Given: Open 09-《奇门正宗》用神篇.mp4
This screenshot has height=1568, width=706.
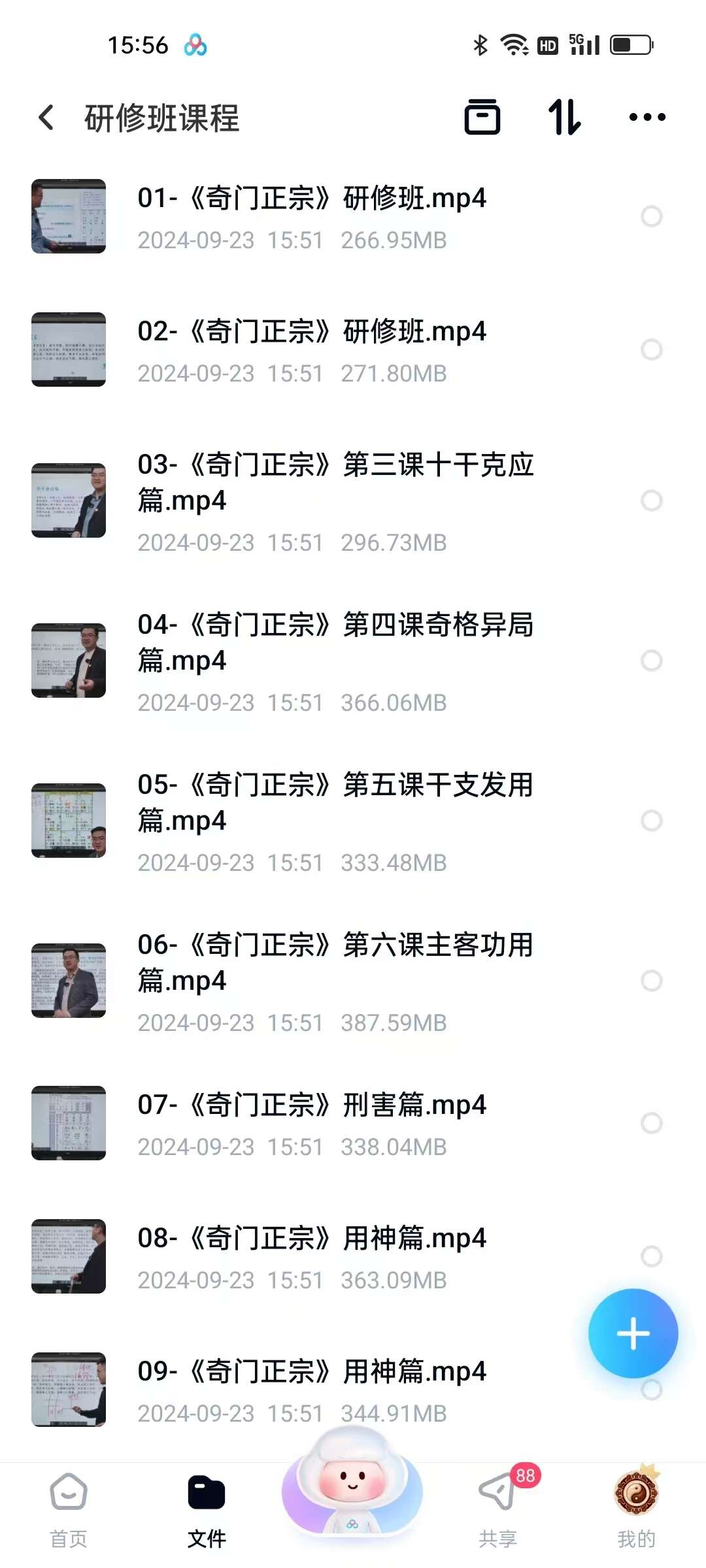Looking at the screenshot, I should pyautogui.click(x=311, y=1372).
